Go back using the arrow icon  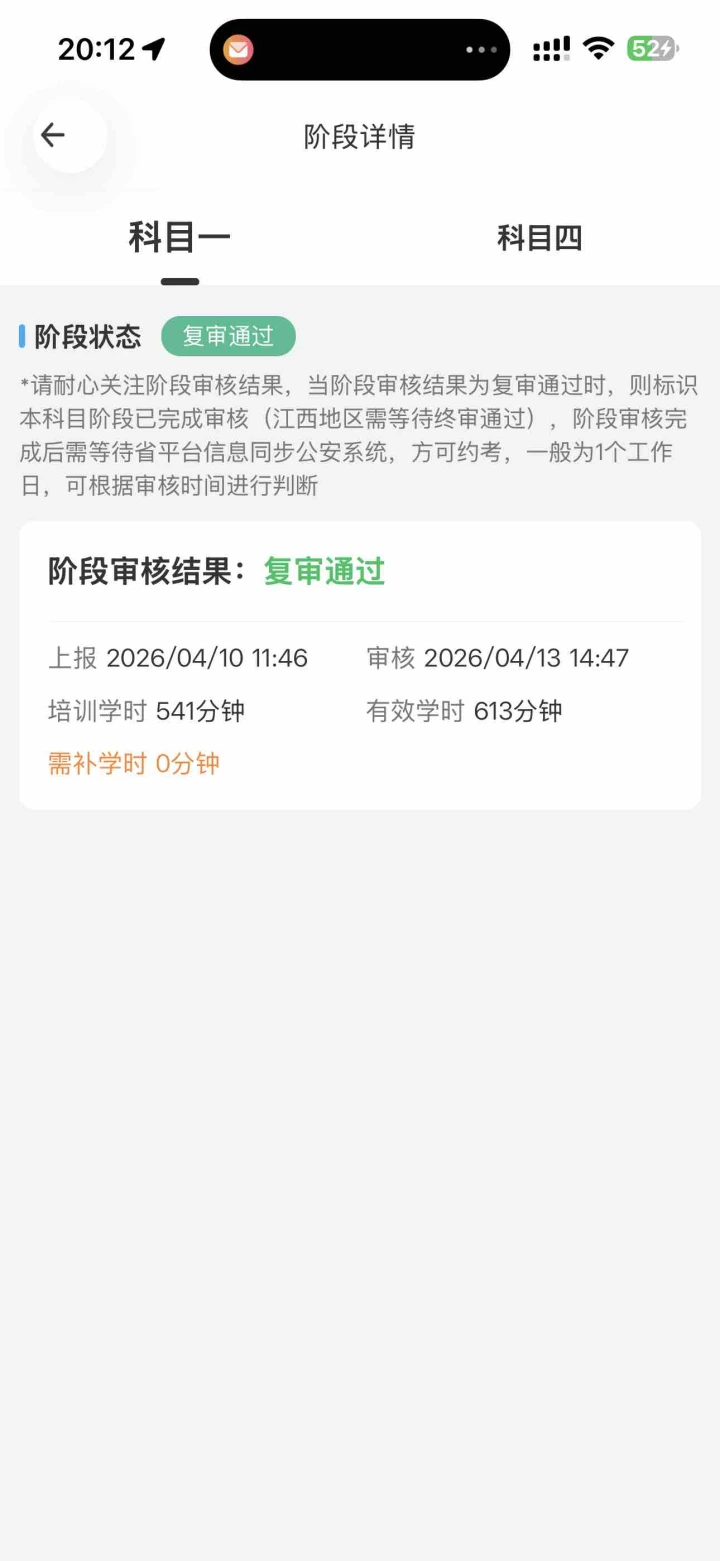pos(53,135)
